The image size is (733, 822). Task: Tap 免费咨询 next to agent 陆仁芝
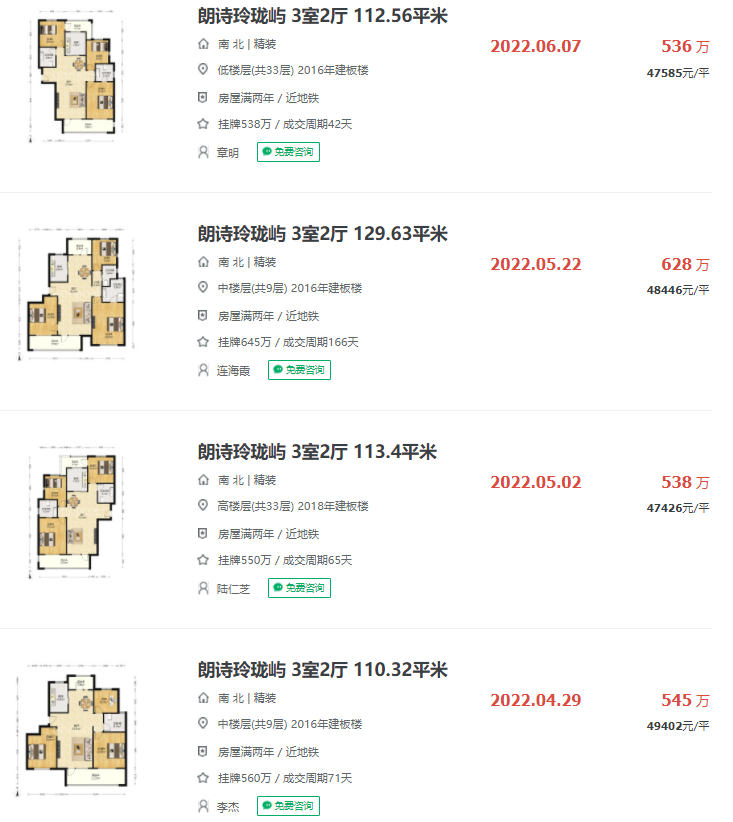pyautogui.click(x=299, y=588)
